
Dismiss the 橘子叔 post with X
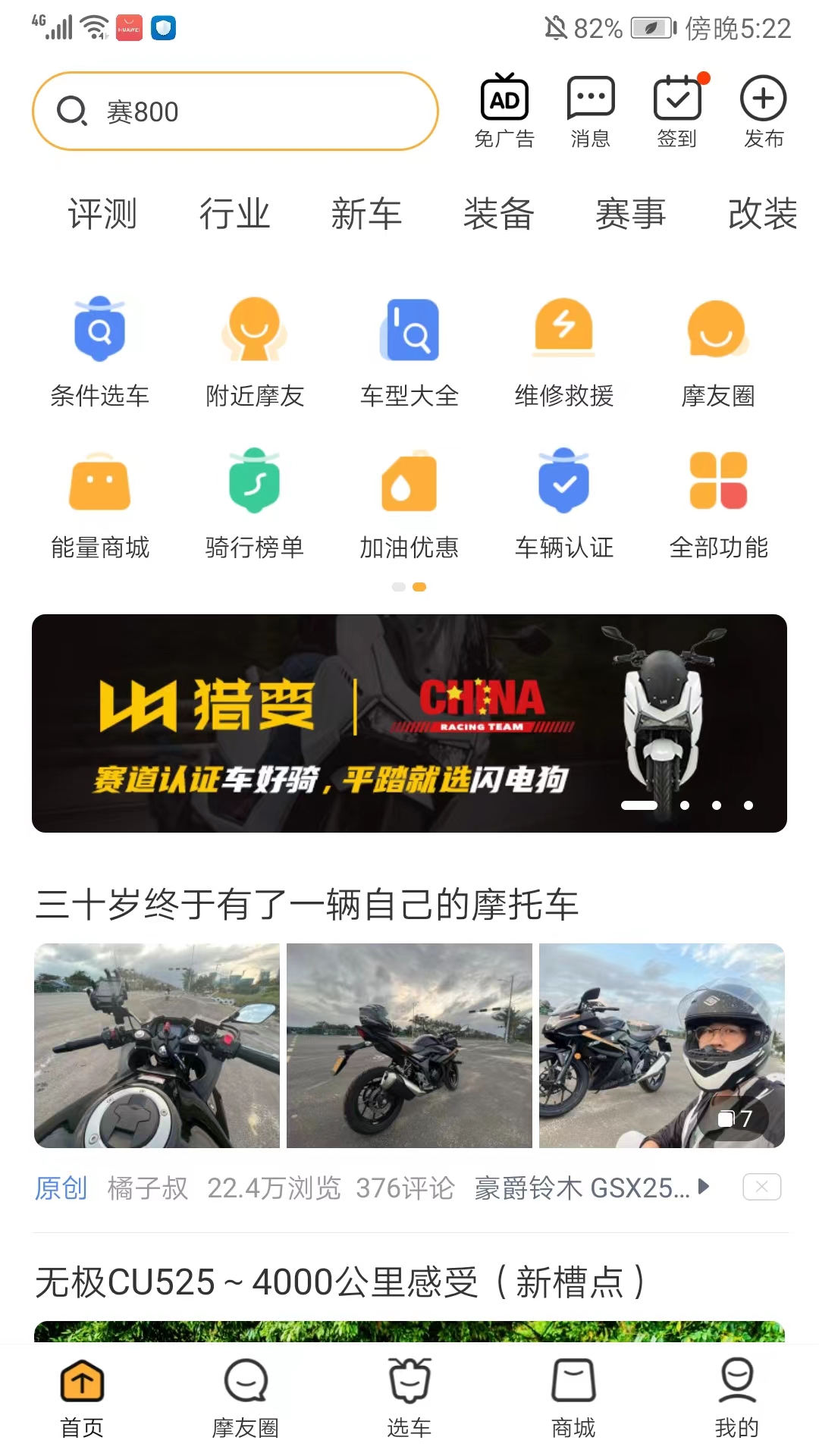tap(761, 1187)
